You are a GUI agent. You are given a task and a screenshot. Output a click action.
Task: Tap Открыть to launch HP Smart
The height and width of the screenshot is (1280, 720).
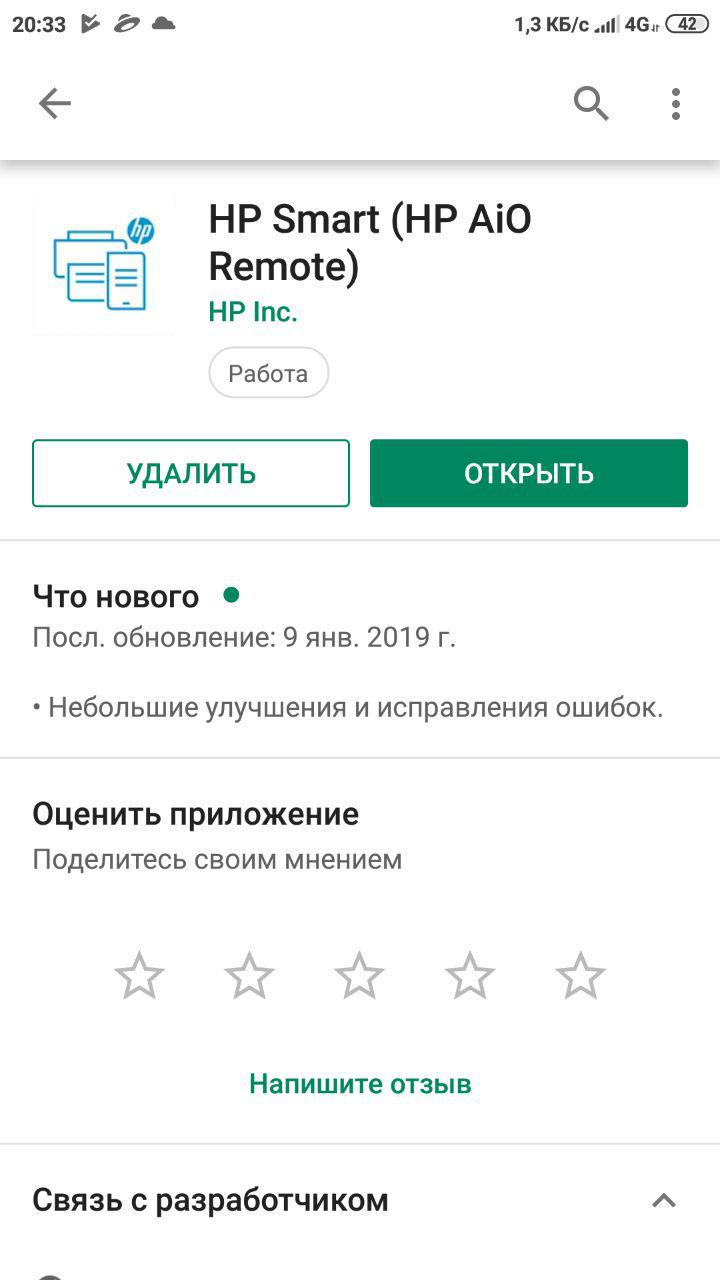[529, 473]
